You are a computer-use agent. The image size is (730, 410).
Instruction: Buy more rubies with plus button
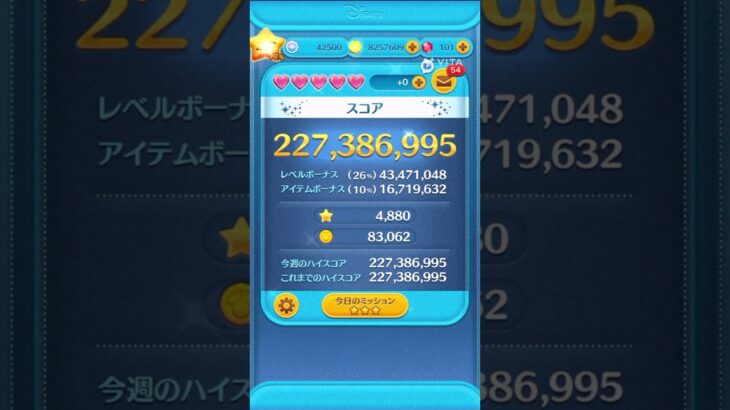(463, 47)
